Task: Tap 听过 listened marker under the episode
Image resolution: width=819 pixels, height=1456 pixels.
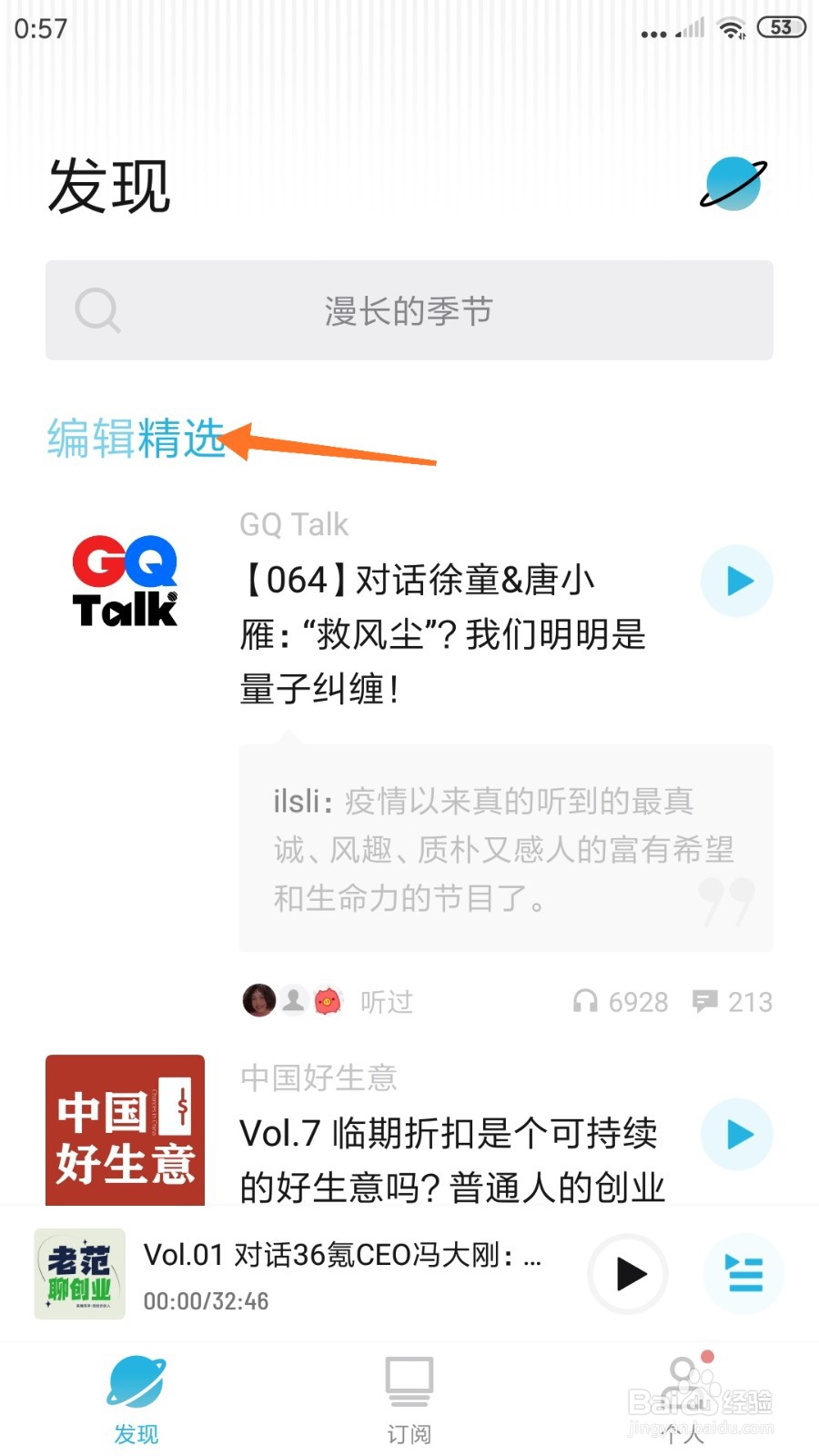Action: click(386, 1001)
